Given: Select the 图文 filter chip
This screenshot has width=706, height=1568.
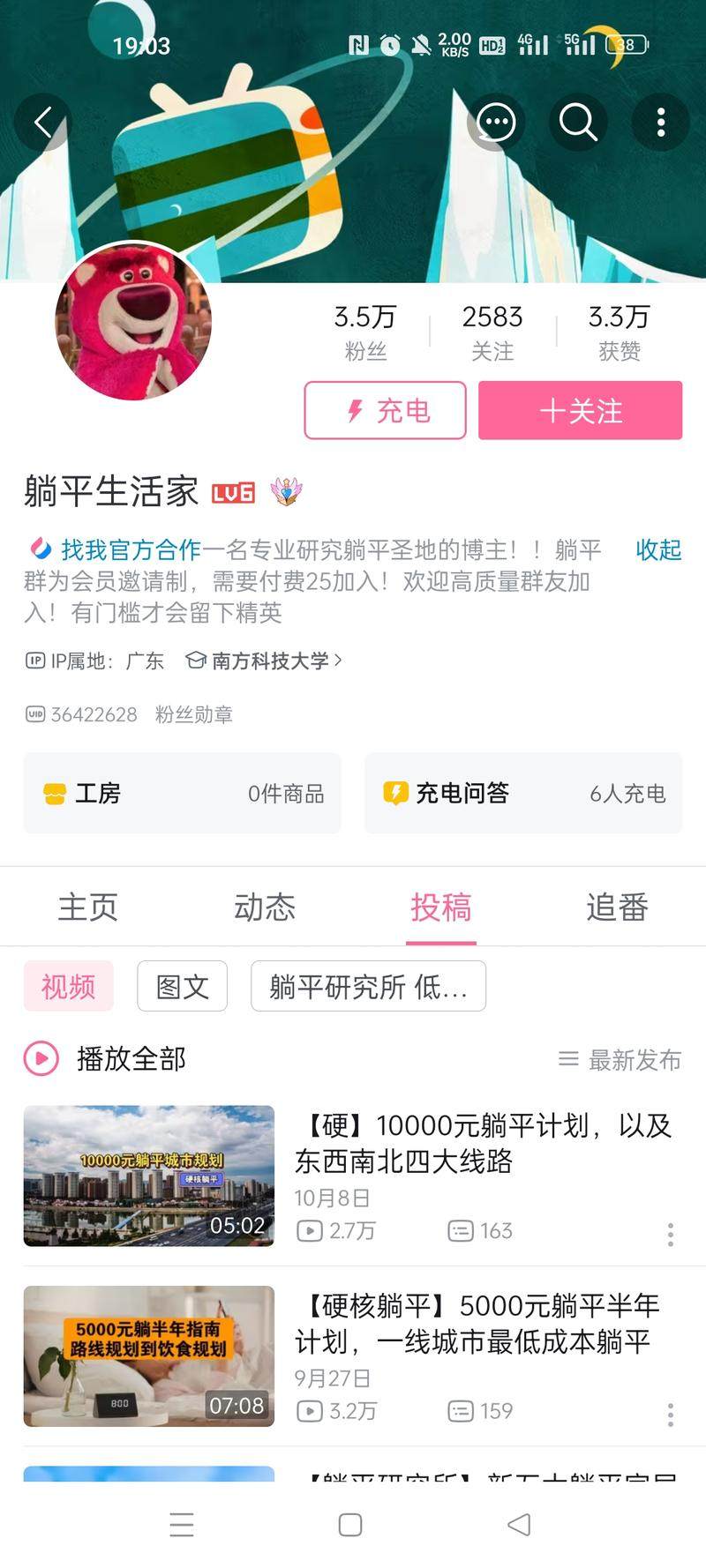Looking at the screenshot, I should 182,986.
